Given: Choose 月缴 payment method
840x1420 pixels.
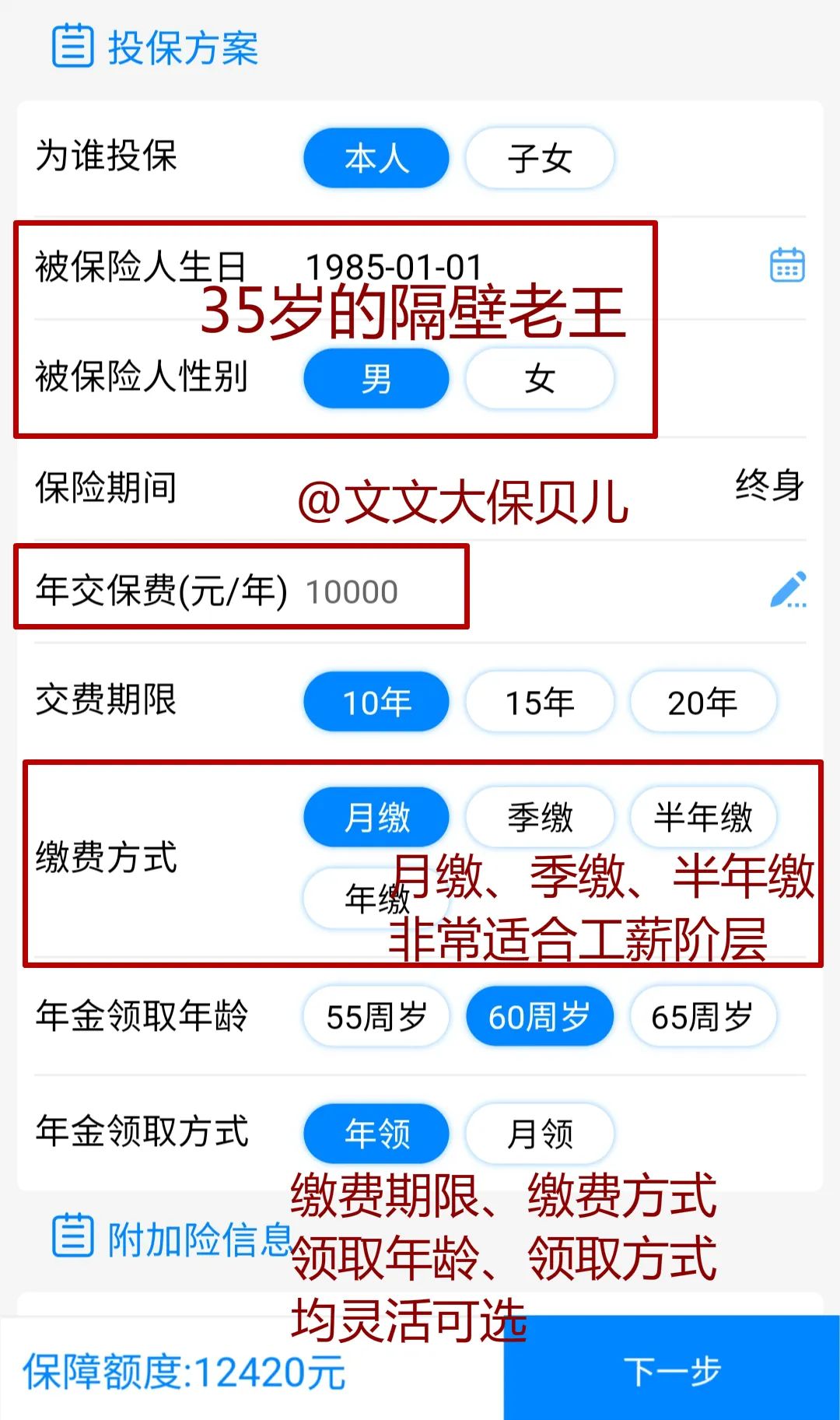Looking at the screenshot, I should 376,817.
